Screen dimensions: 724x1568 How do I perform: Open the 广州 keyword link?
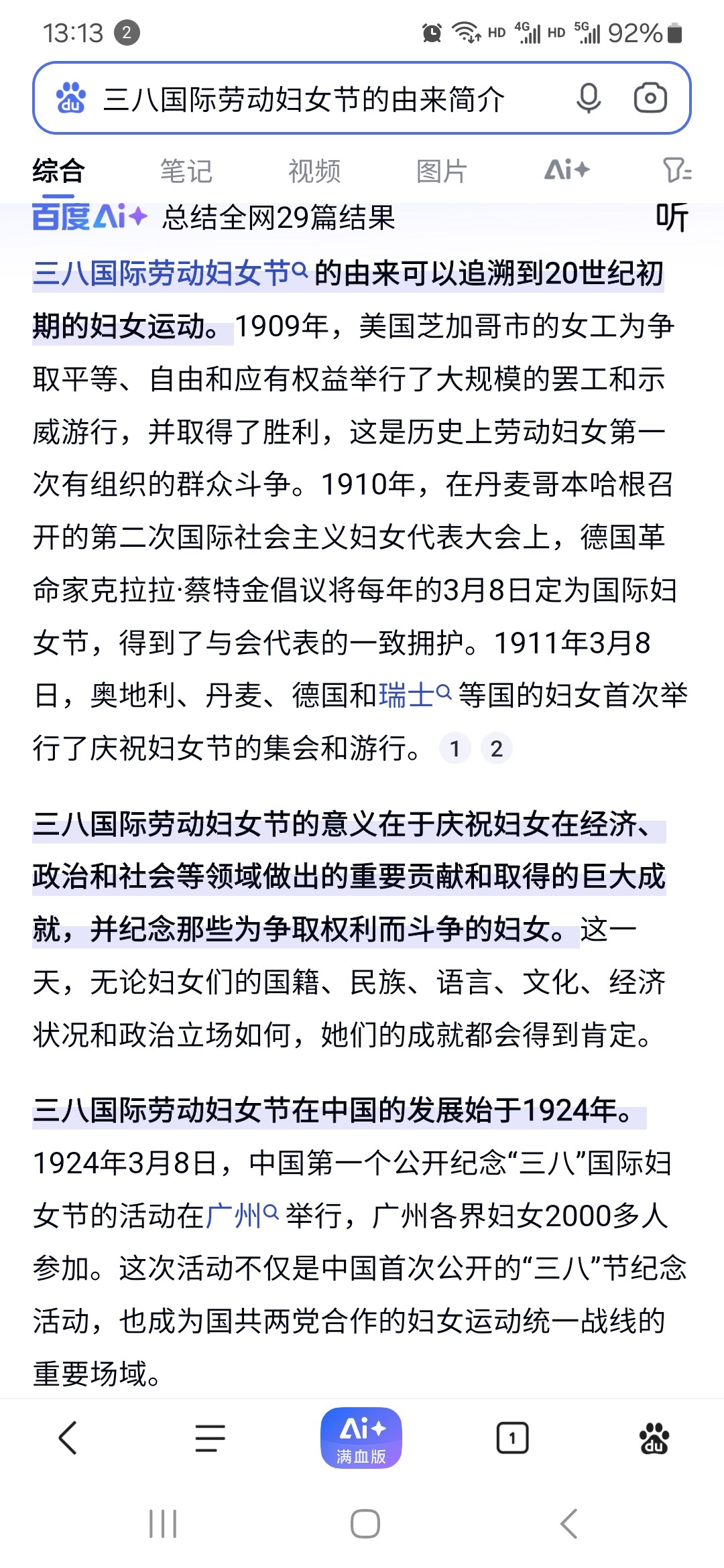242,1215
